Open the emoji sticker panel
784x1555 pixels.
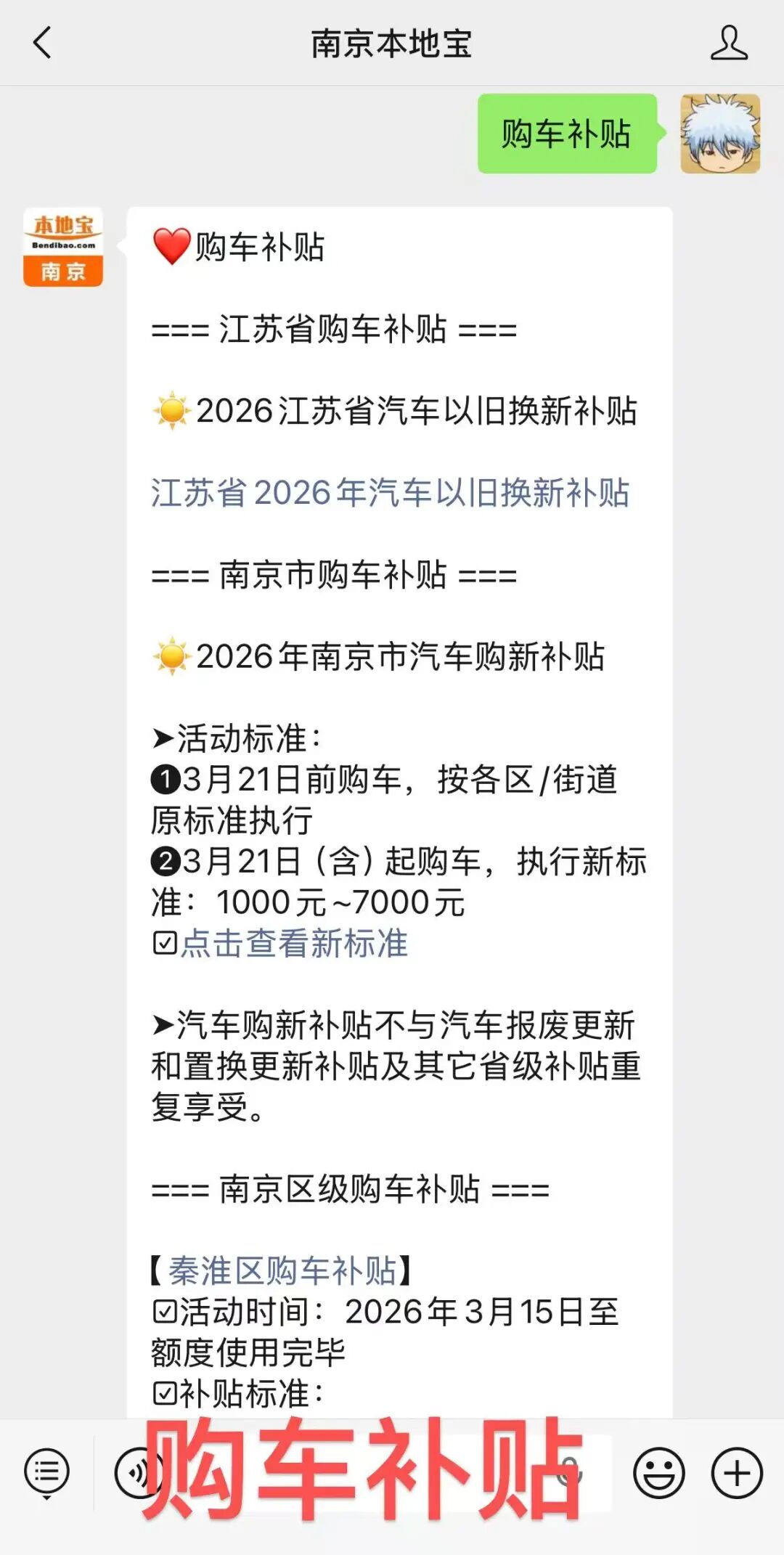click(x=658, y=1474)
